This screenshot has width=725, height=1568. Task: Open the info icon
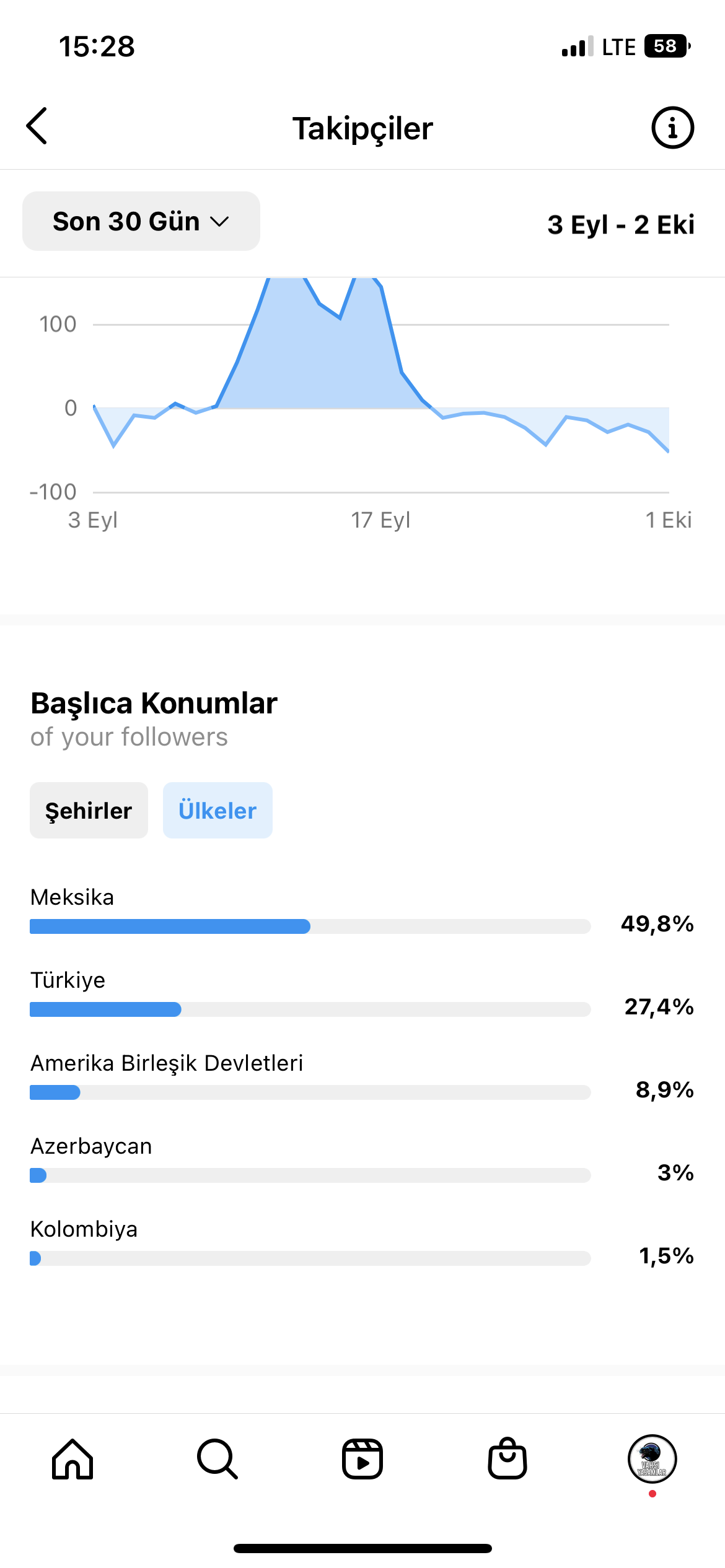click(672, 128)
